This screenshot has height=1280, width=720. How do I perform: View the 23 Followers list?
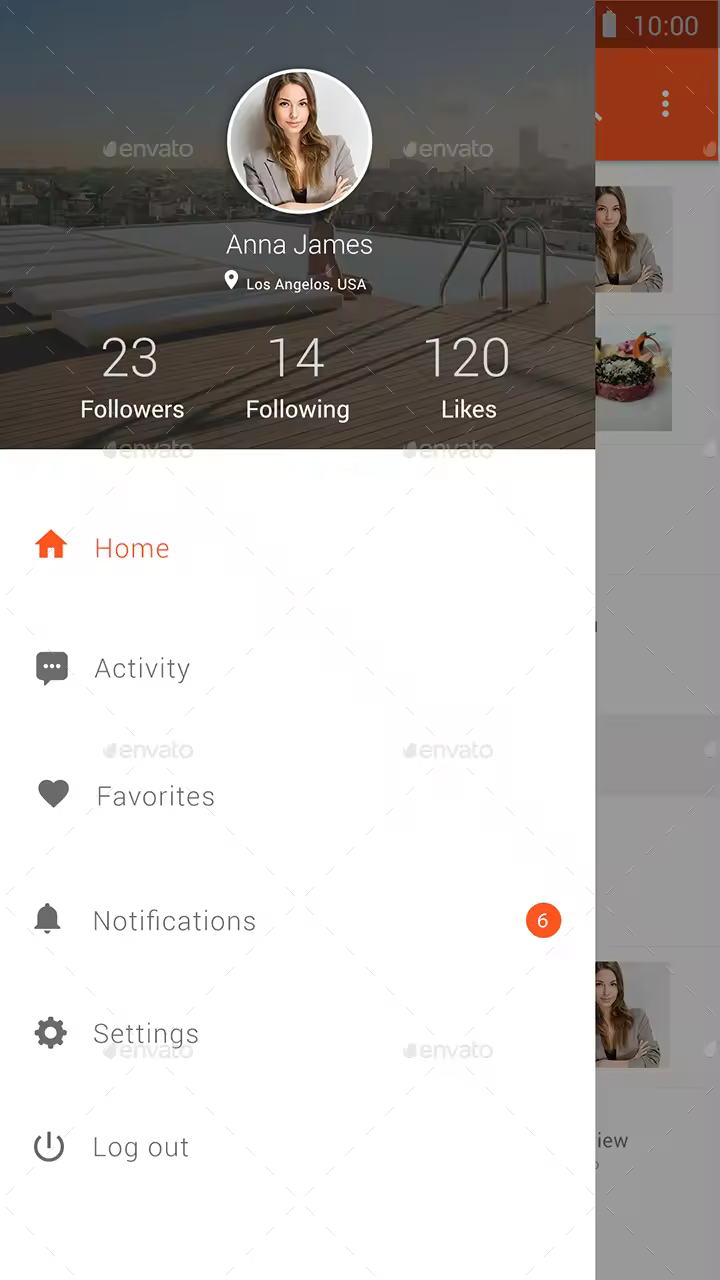[x=132, y=379]
